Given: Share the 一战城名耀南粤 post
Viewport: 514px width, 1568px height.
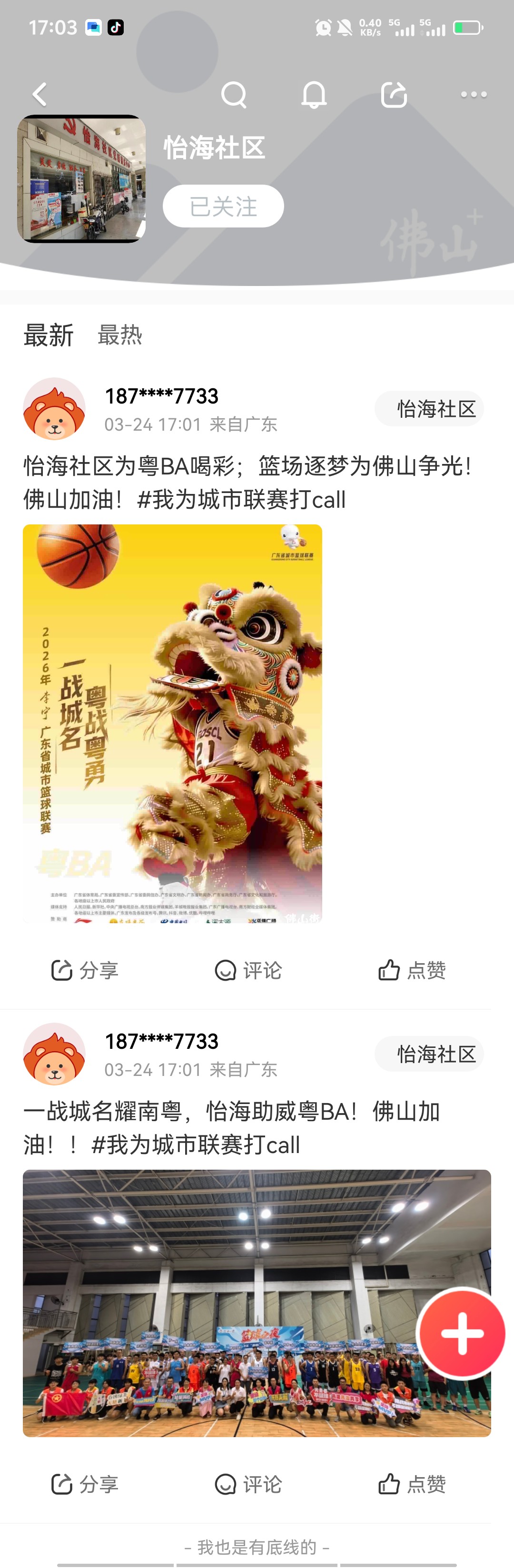Looking at the screenshot, I should click(85, 1484).
